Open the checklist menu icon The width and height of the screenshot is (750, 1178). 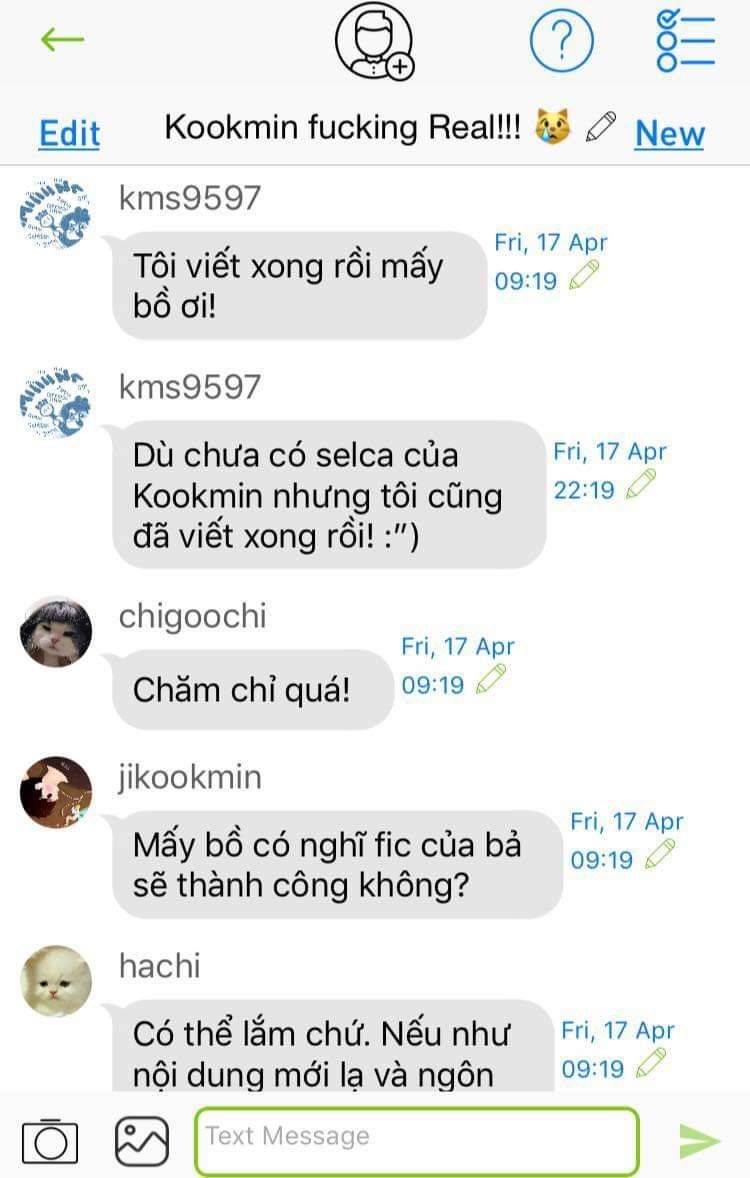(x=685, y=41)
